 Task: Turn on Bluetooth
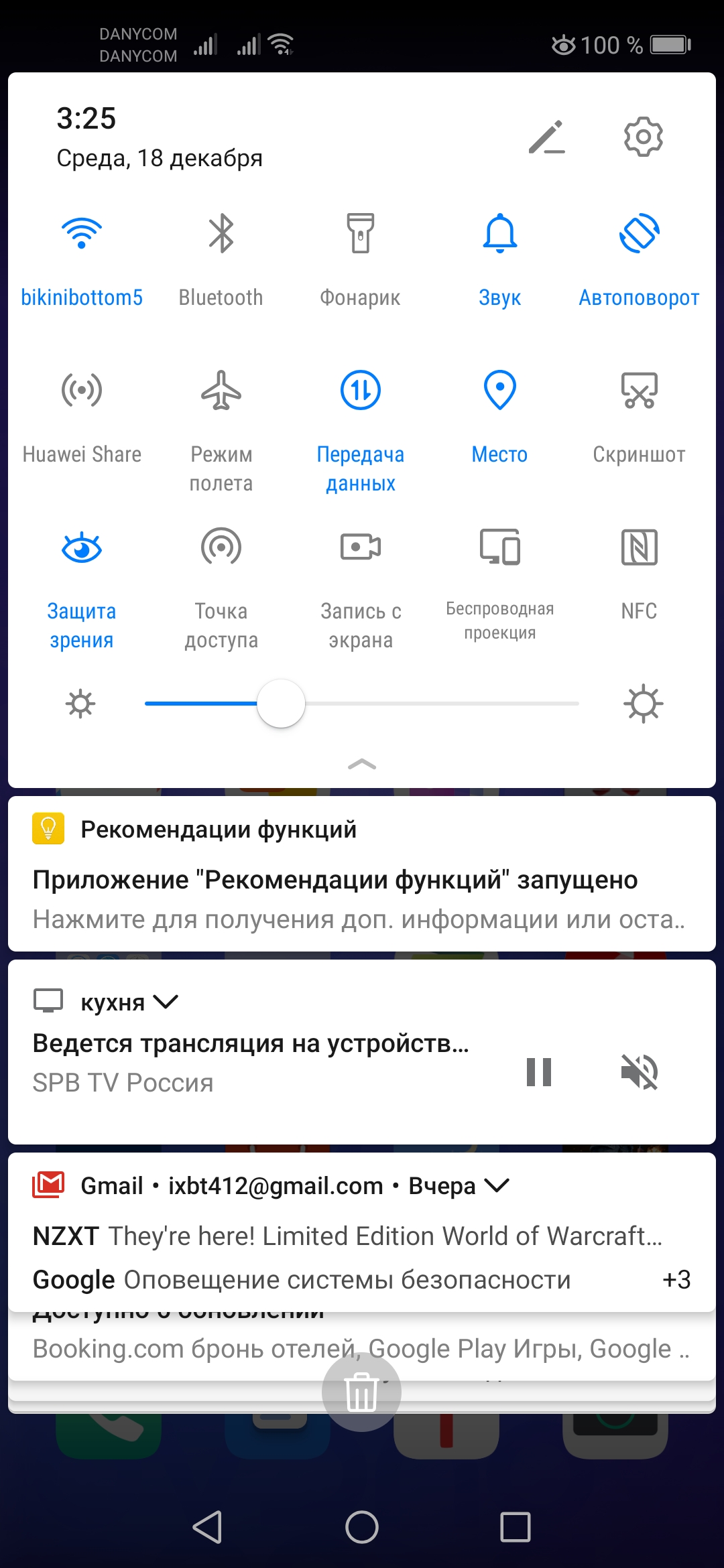coord(221,234)
